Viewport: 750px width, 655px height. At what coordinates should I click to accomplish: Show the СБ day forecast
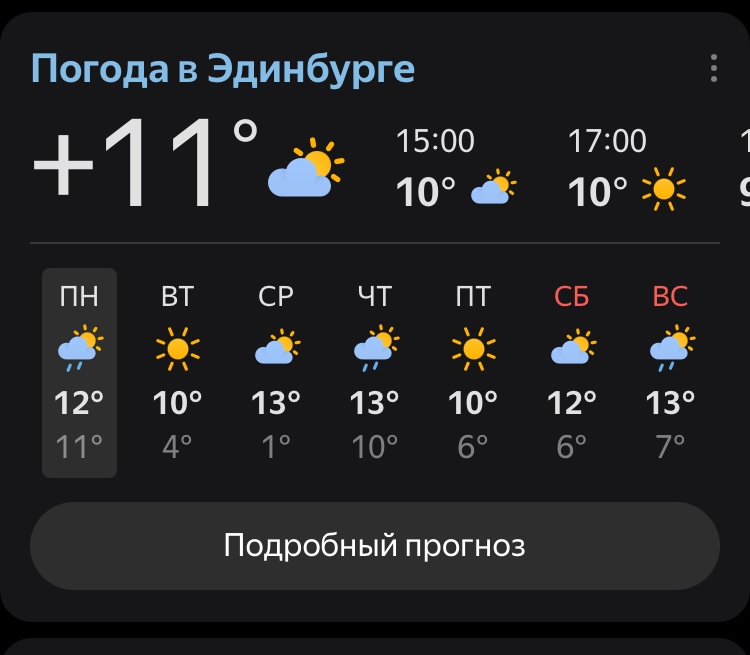571,372
